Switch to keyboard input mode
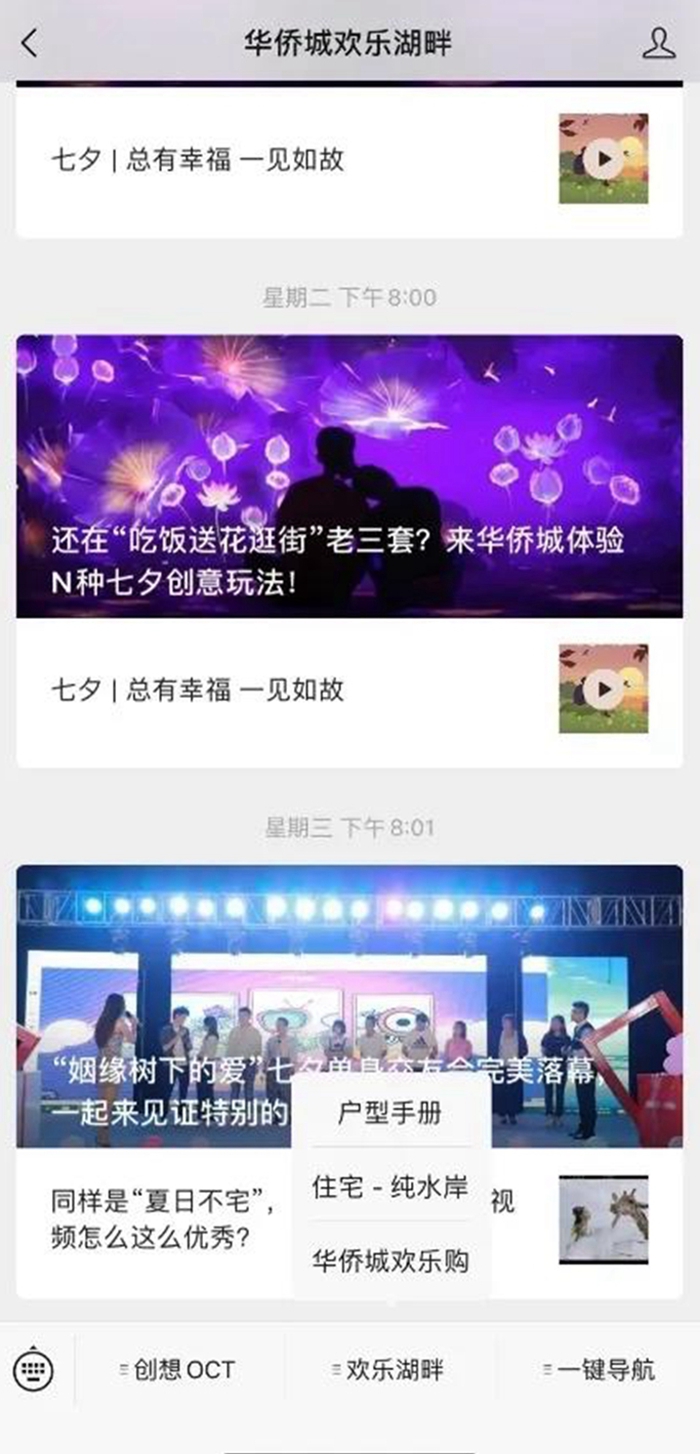 pyautogui.click(x=34, y=1369)
